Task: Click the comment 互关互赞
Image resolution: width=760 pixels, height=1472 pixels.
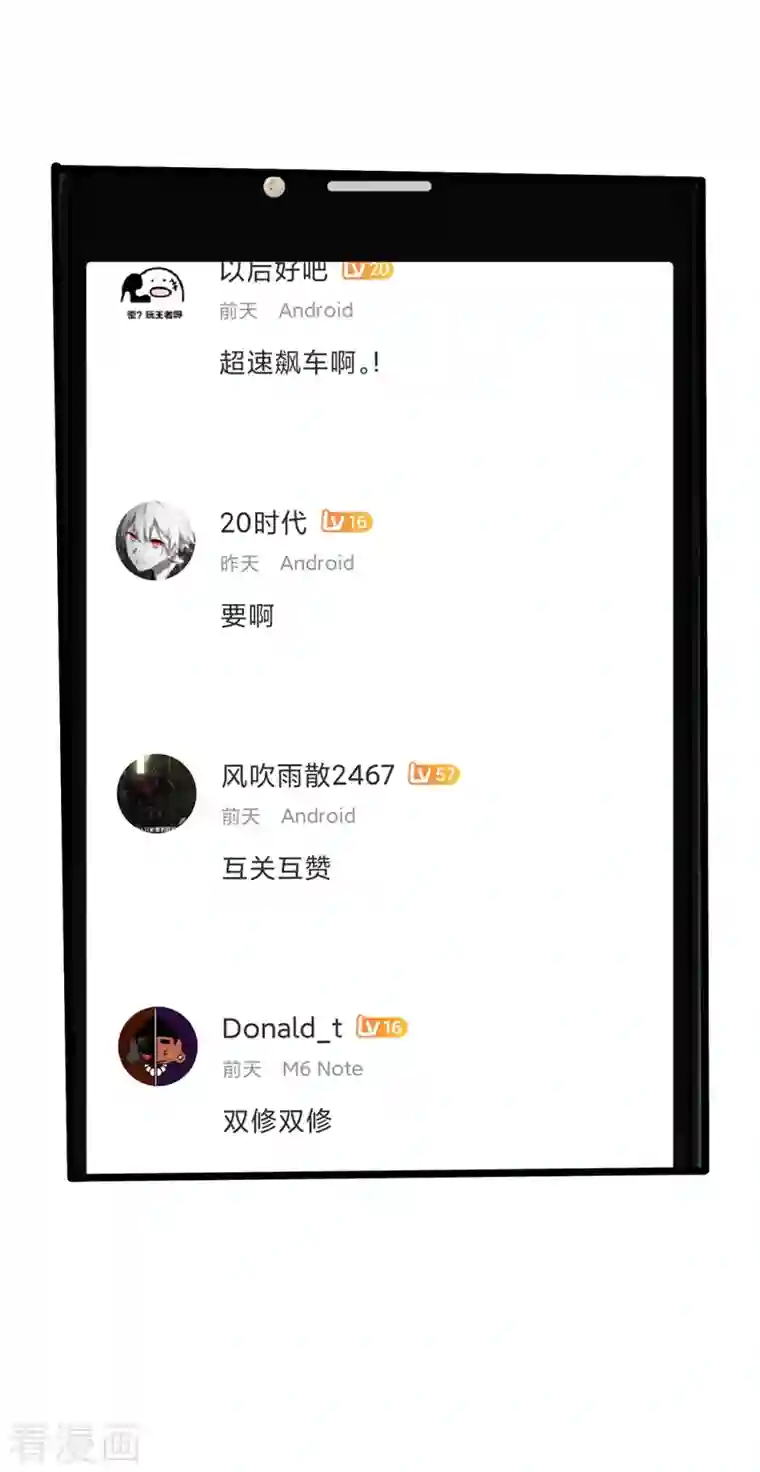Action: [278, 868]
